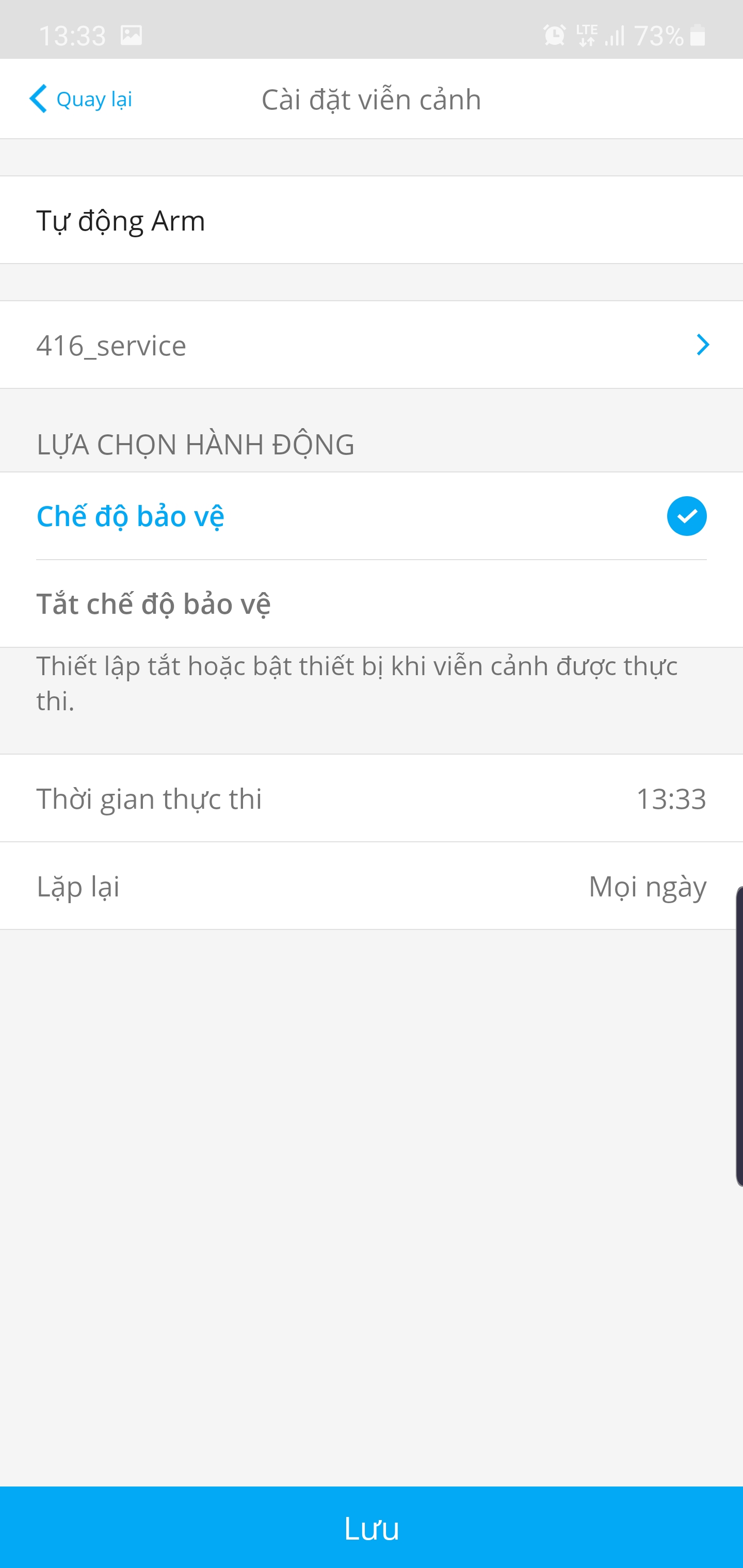This screenshot has height=1568, width=743.
Task: Go back with Quay lại
Action: pos(81,99)
